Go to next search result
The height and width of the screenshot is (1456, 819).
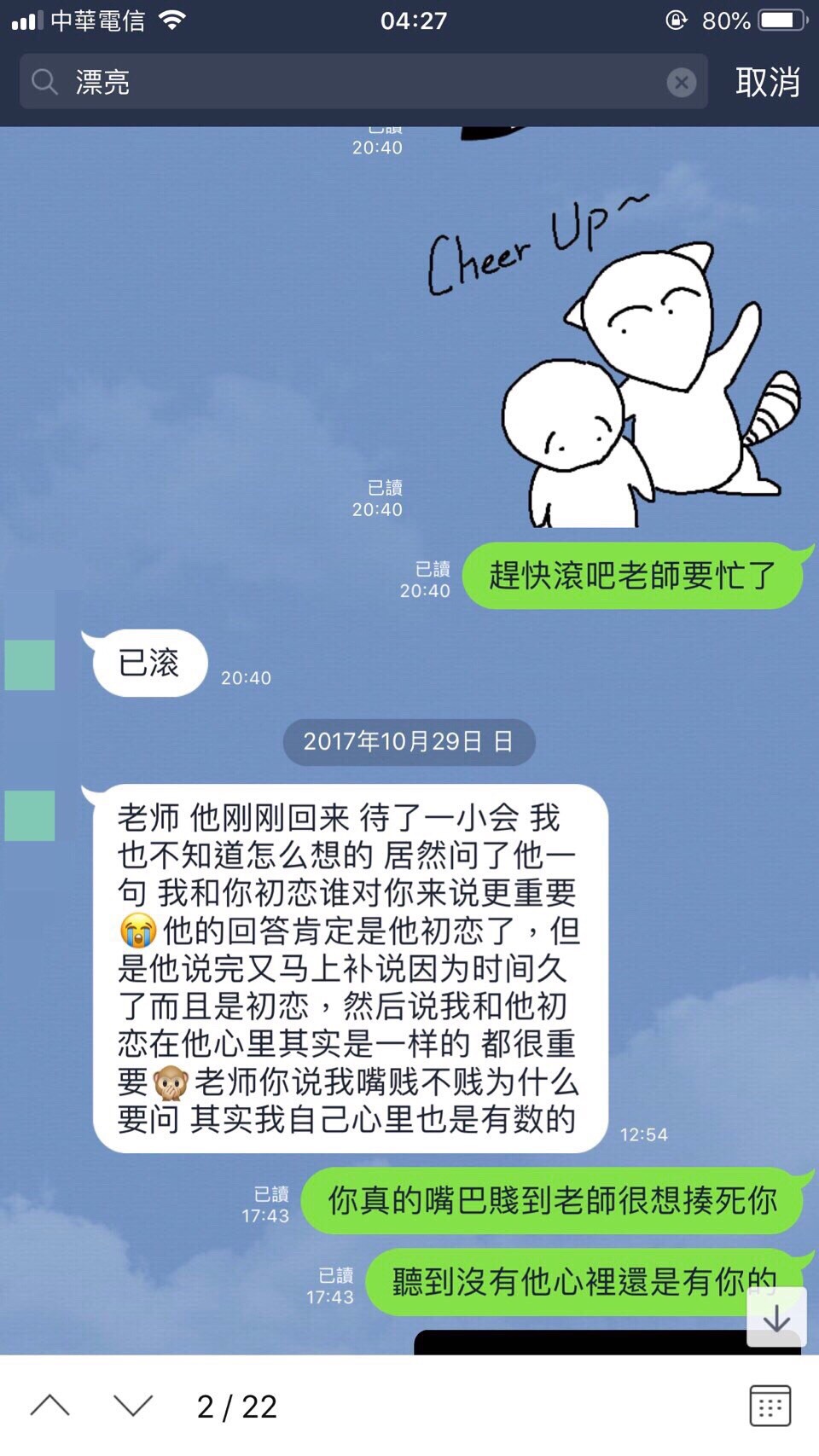pos(133,1405)
